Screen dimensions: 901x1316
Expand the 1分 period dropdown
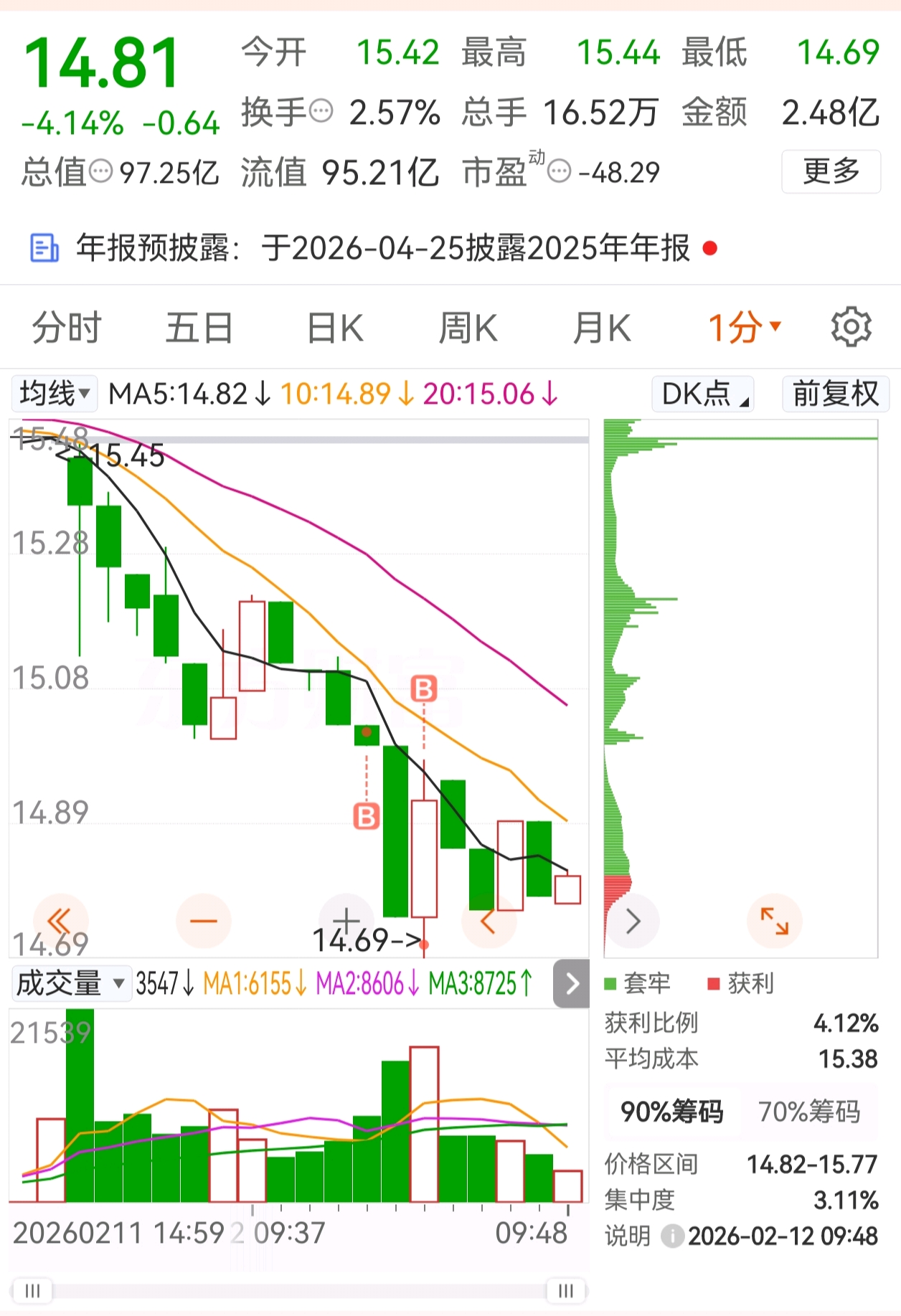click(x=744, y=328)
